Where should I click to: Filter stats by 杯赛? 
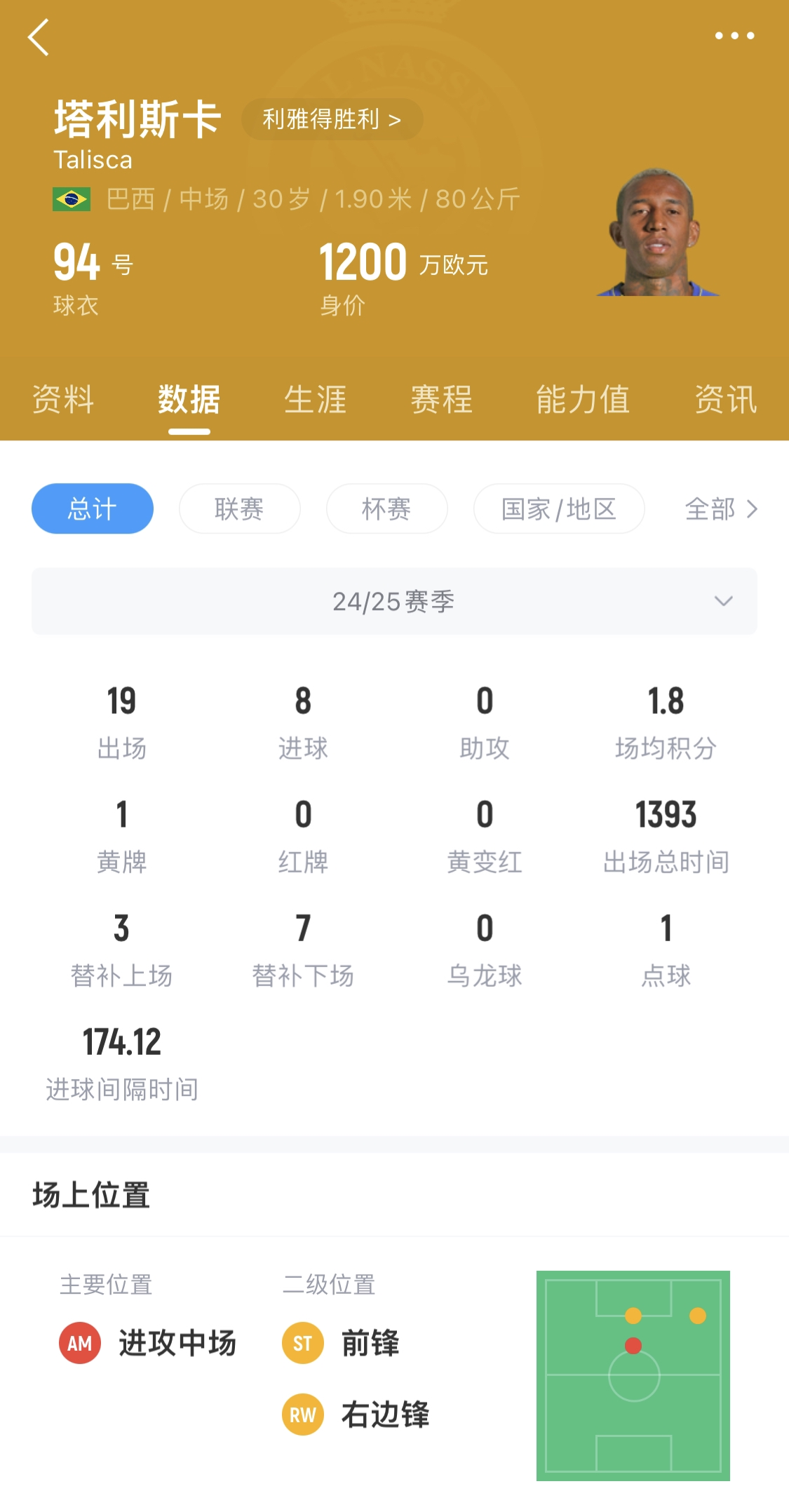click(x=386, y=508)
